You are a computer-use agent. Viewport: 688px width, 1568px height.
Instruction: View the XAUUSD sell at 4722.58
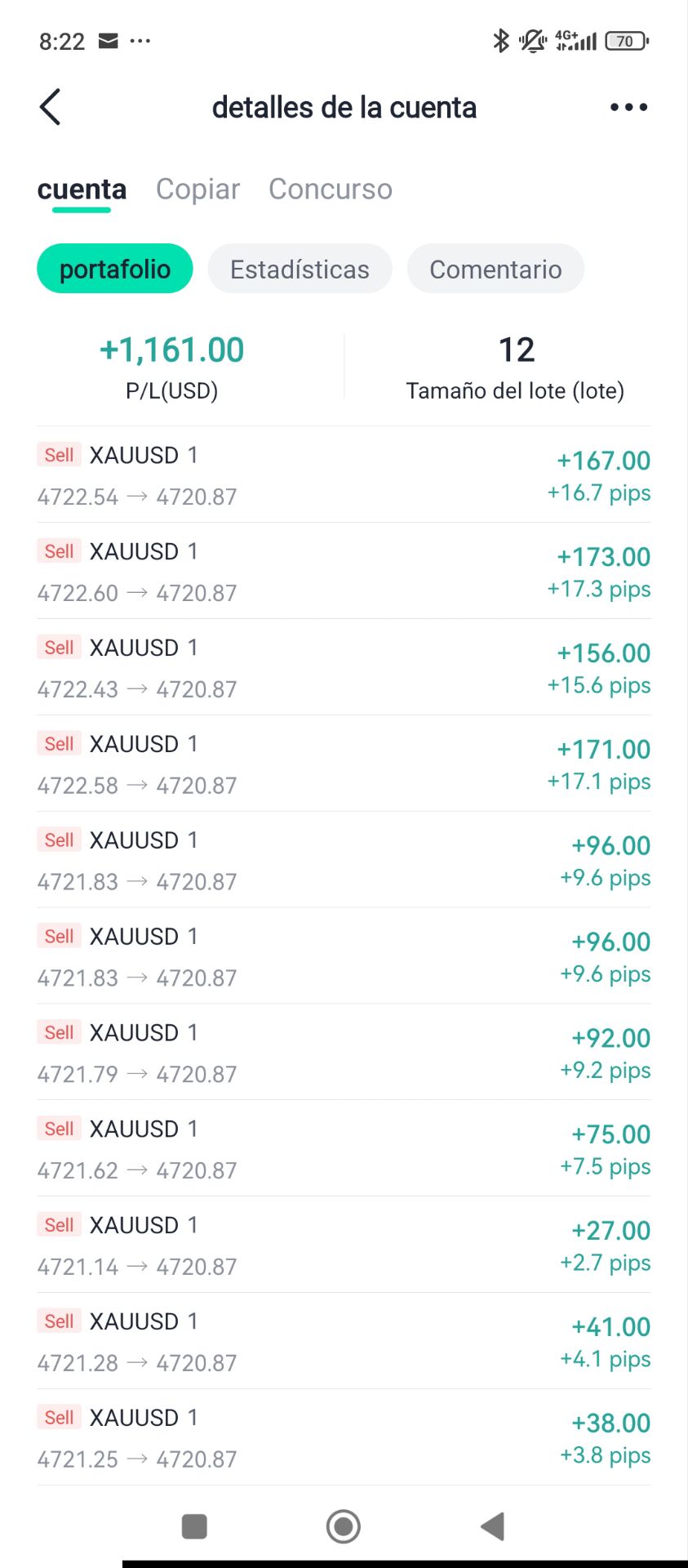pyautogui.click(x=344, y=764)
